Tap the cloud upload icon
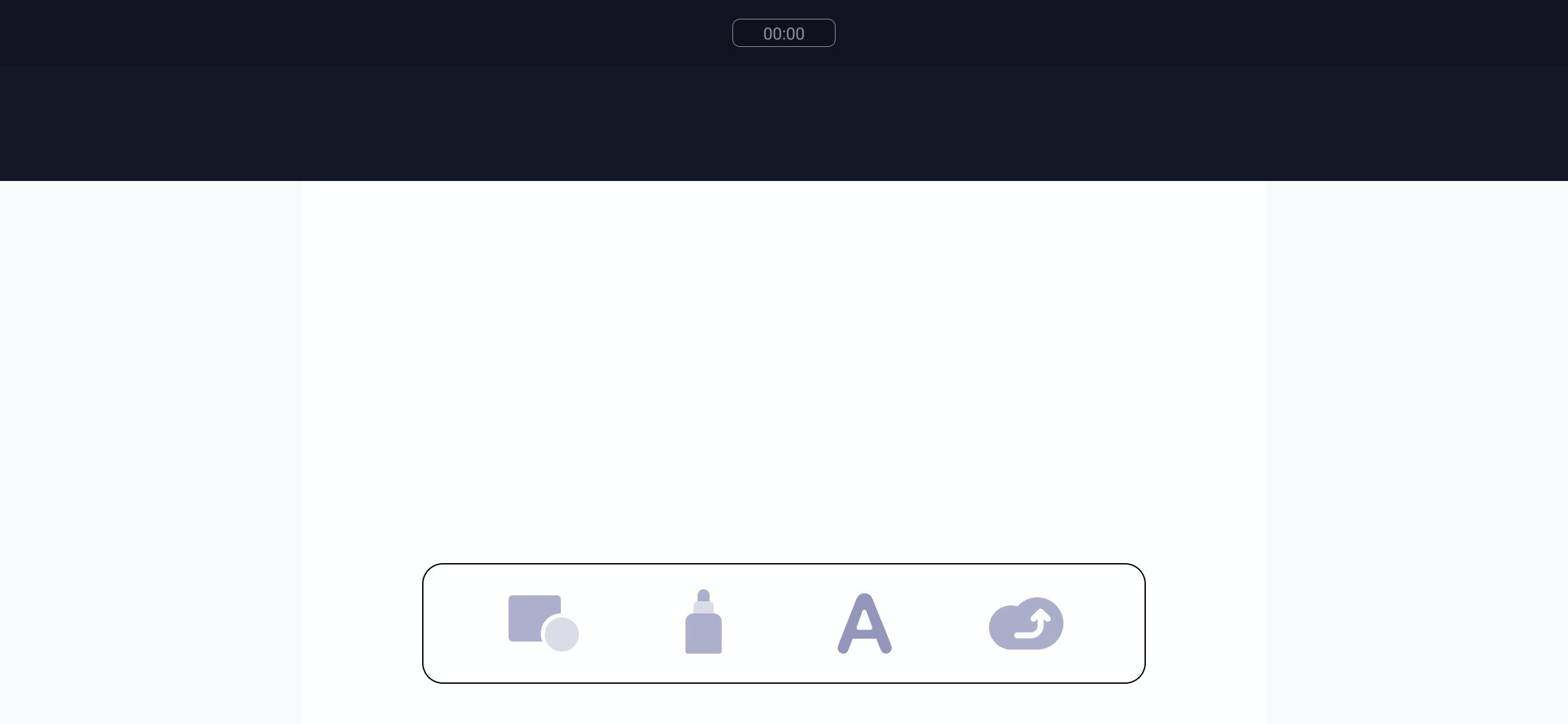1568x724 pixels. (1025, 623)
